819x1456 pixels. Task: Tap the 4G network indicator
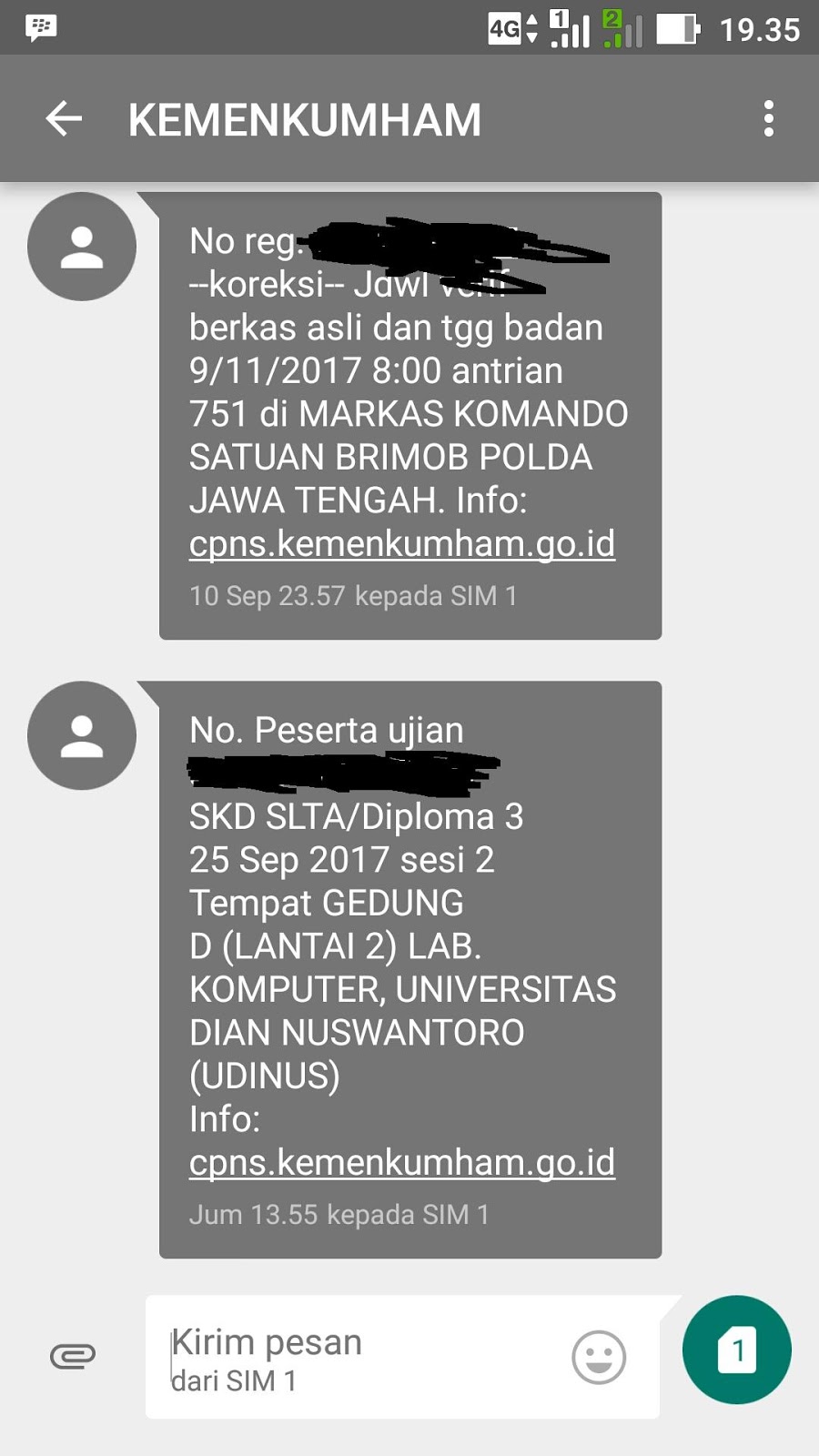(x=504, y=27)
